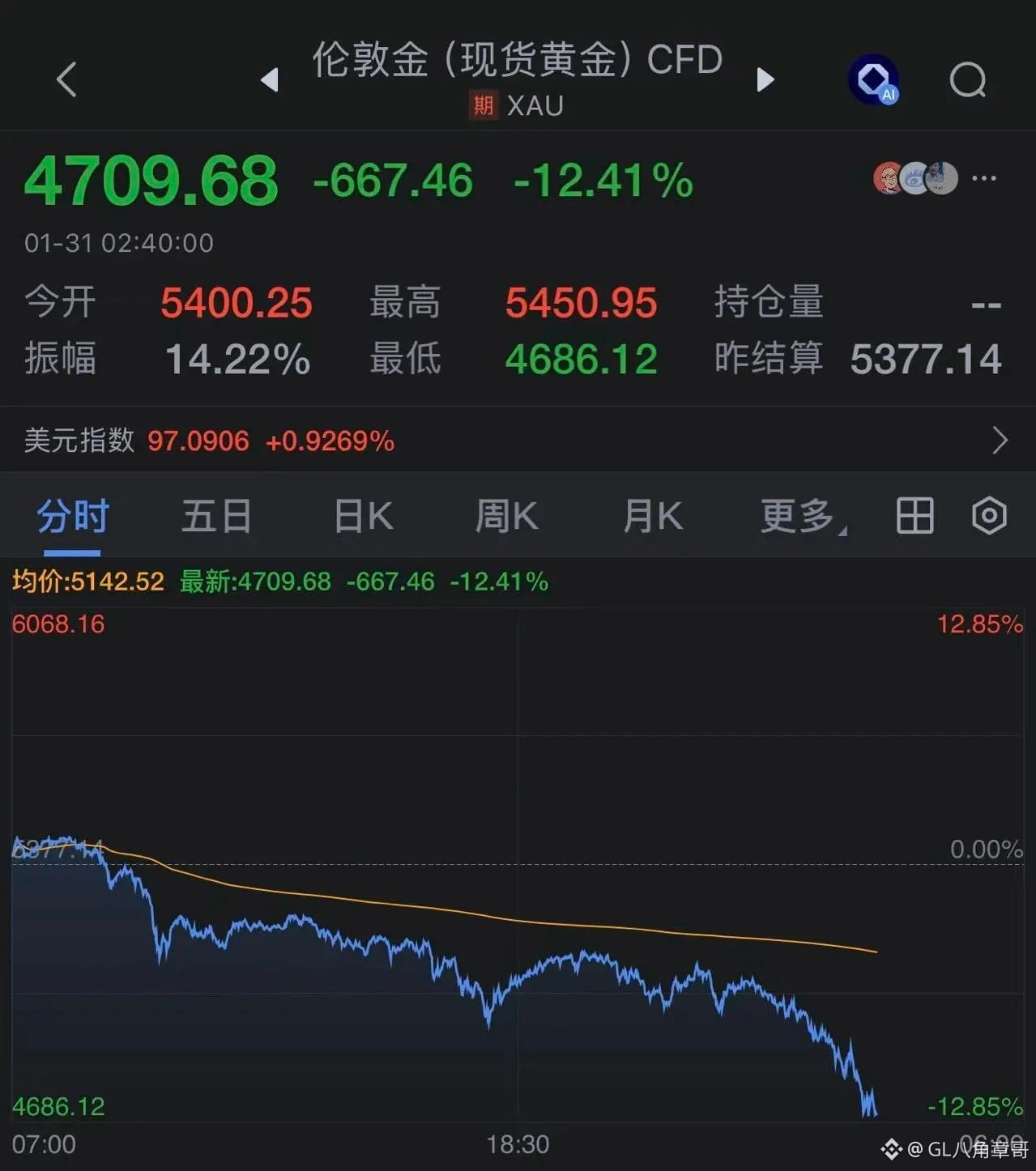
Task: Go back using the top-left arrow
Action: (66, 79)
